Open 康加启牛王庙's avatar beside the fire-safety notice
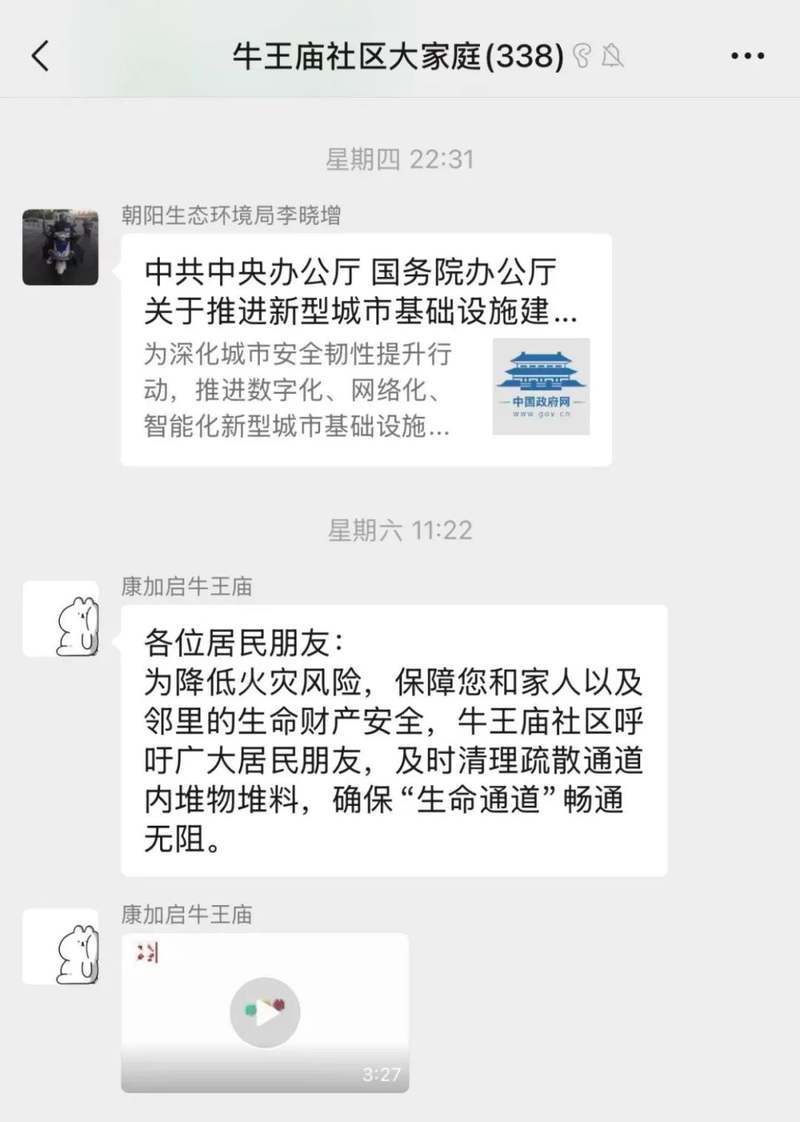 pyautogui.click(x=60, y=619)
